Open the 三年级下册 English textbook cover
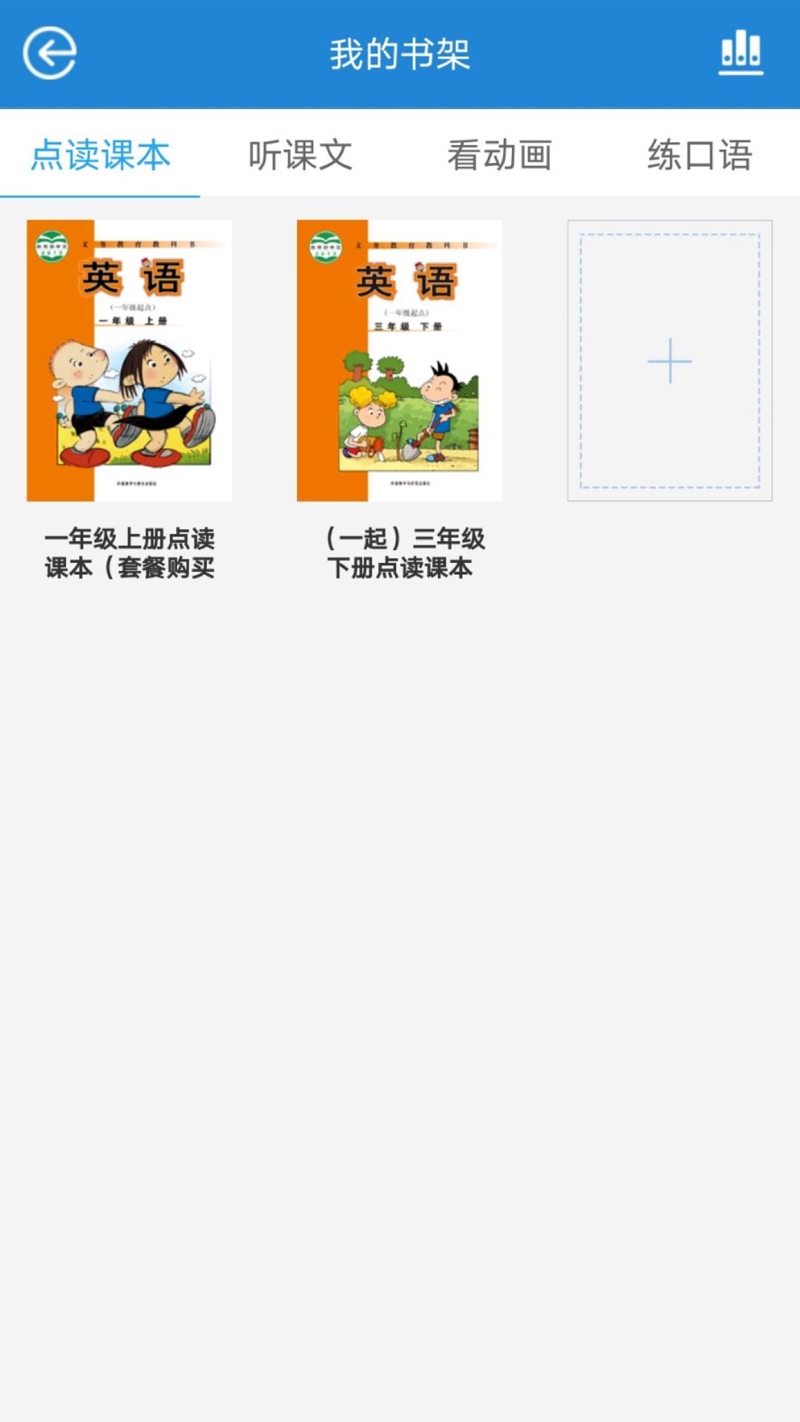Screen dimensions: 800x1422 coord(398,358)
